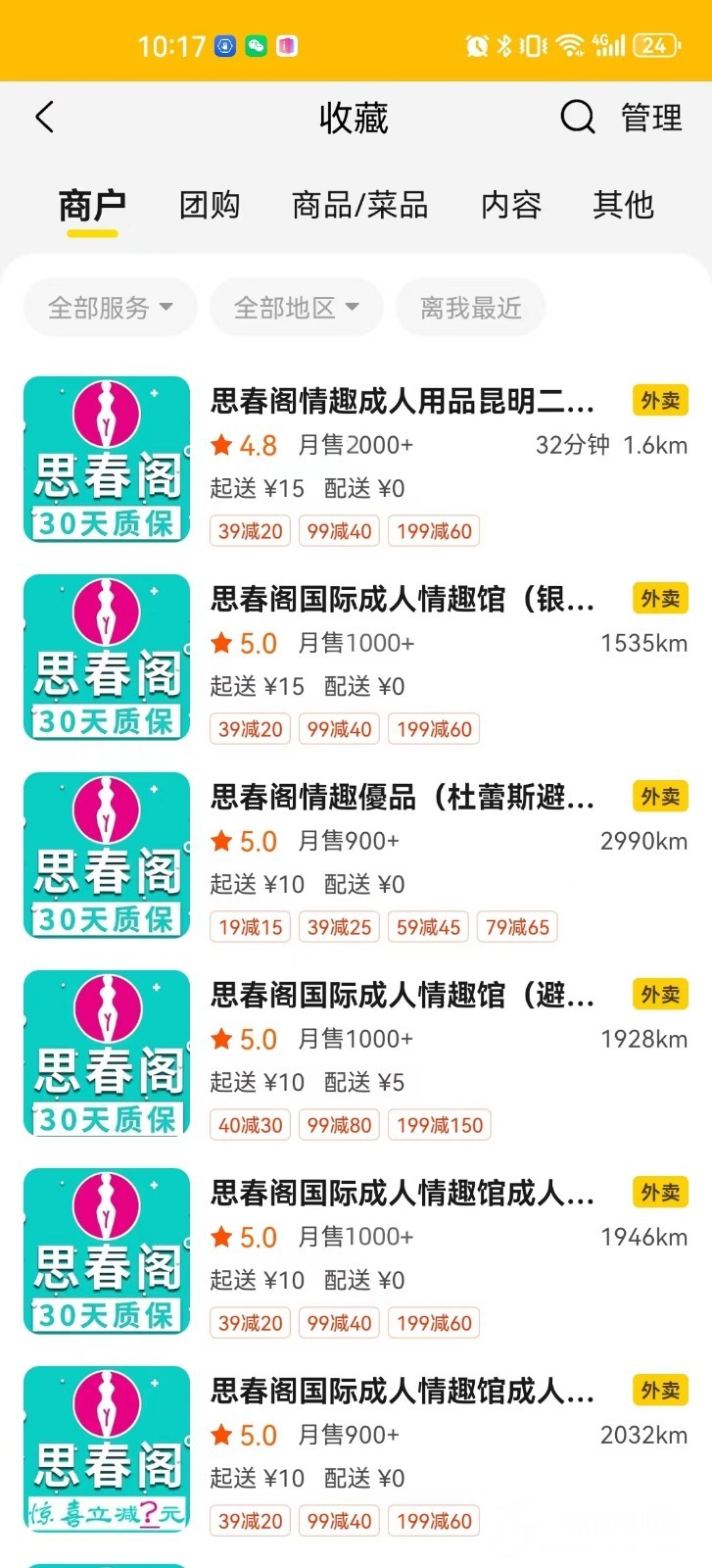Viewport: 712px width, 1568px height.
Task: Open the store 1928km away
Action: pos(402,995)
